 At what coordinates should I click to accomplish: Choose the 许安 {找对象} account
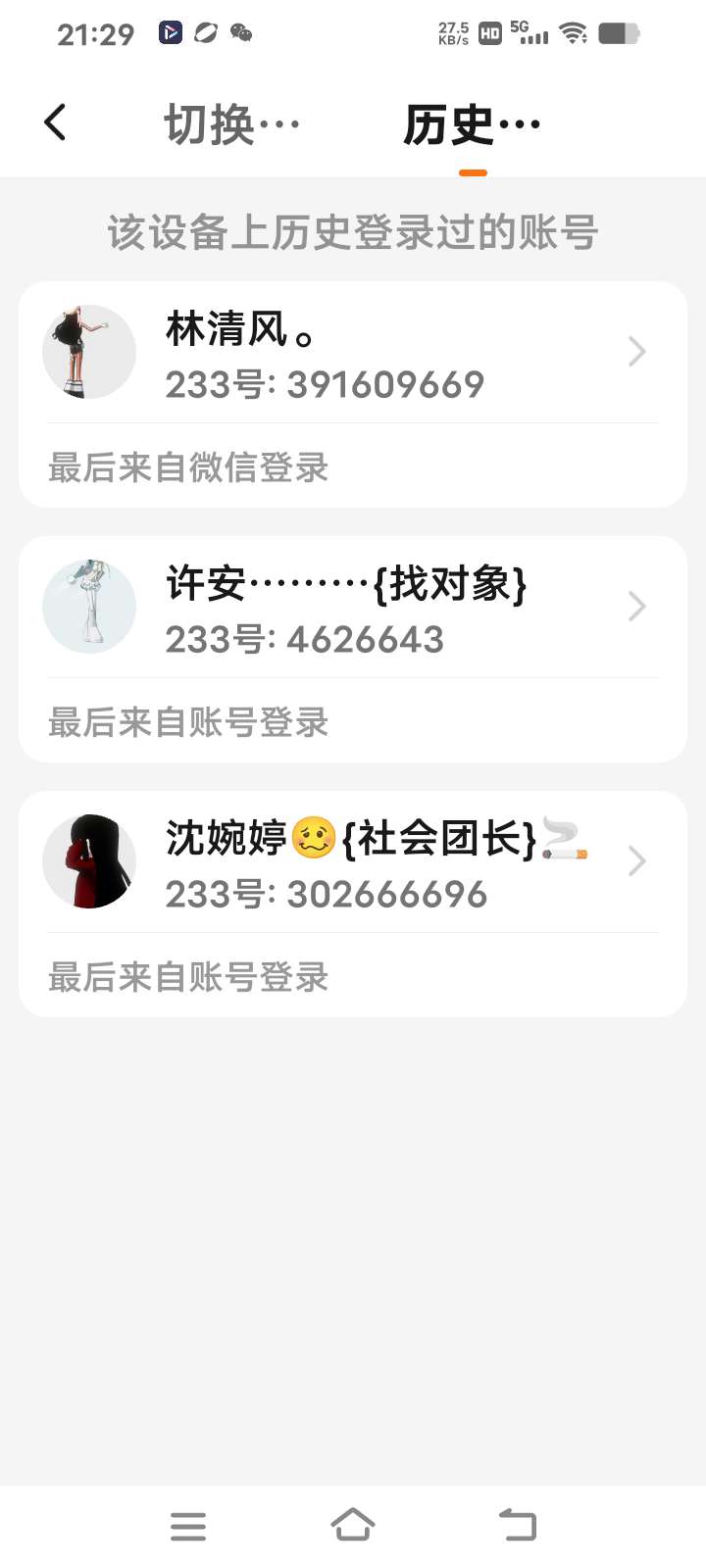[x=353, y=609]
